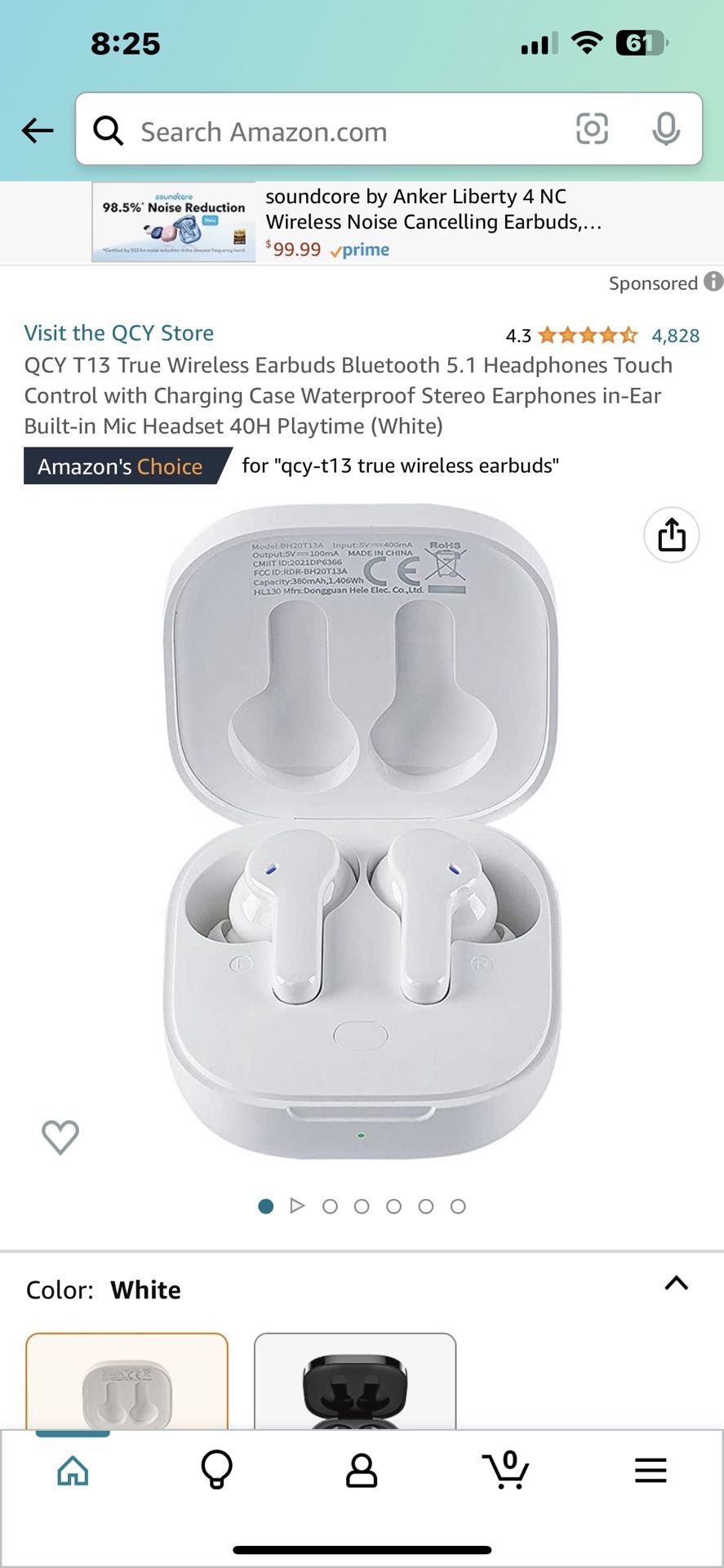The width and height of the screenshot is (724, 1568).
Task: Play the product video from the image indicators
Action: click(x=297, y=1205)
